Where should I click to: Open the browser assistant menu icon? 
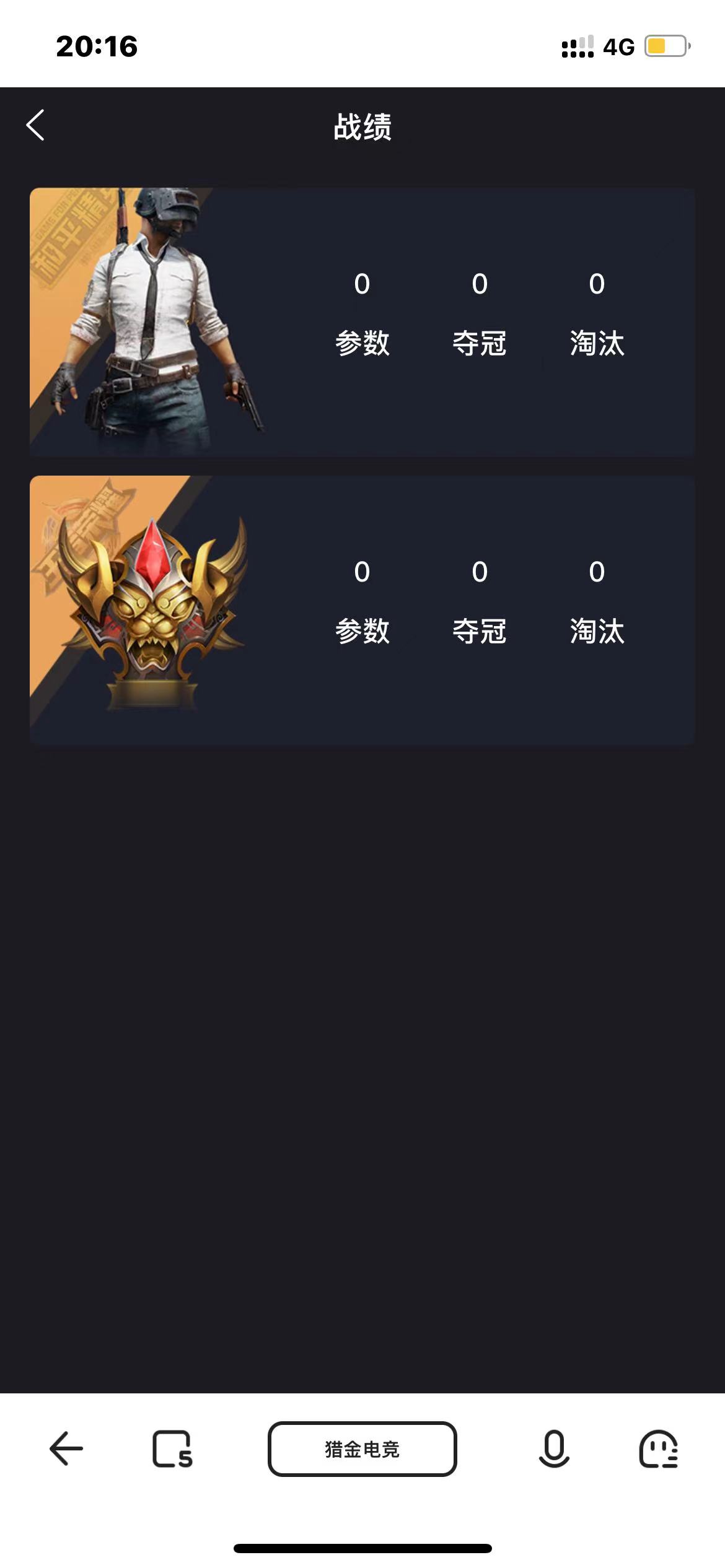[x=658, y=1448]
